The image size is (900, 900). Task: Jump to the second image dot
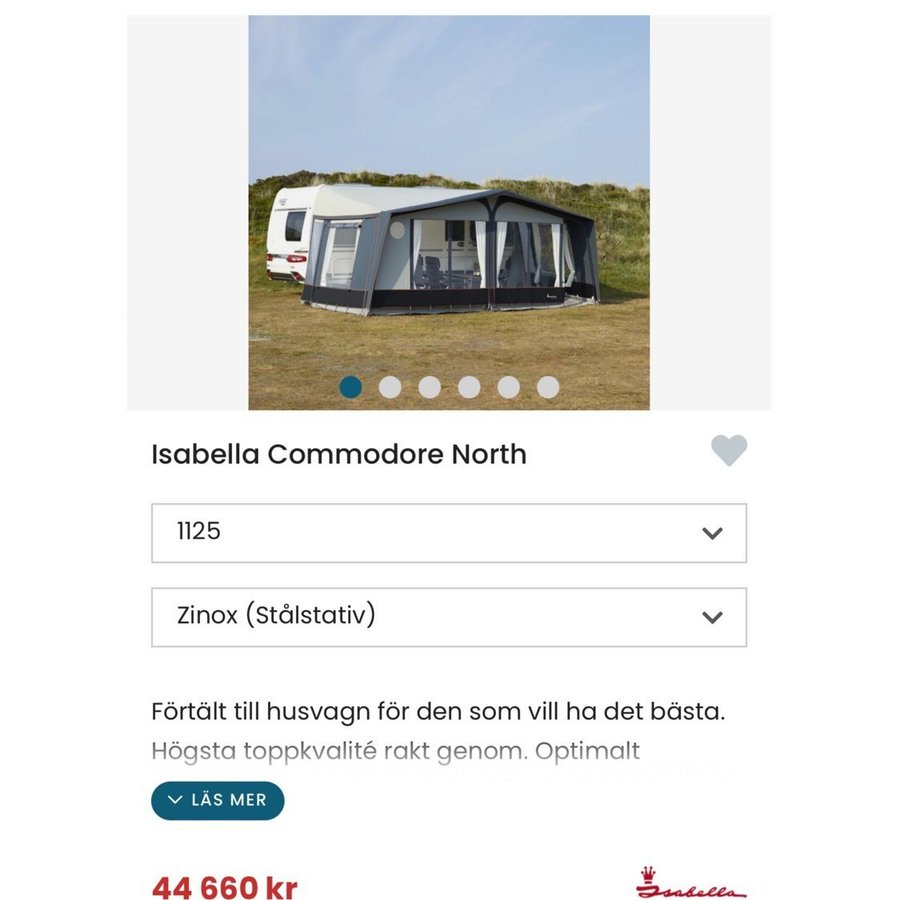pyautogui.click(x=390, y=387)
